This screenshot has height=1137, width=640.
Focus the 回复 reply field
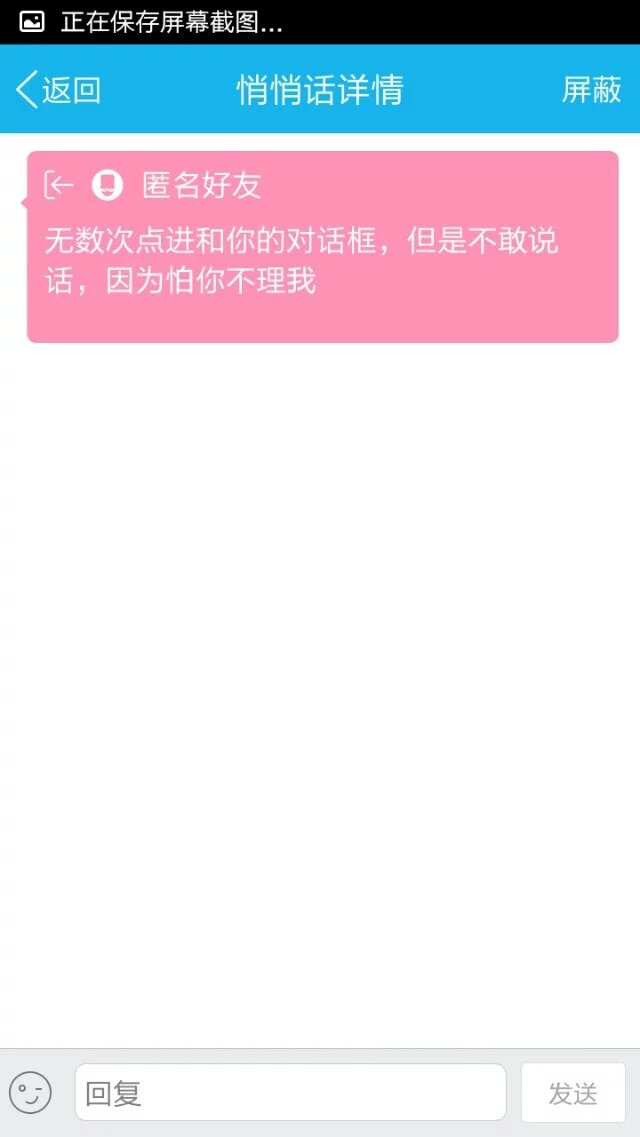(290, 1092)
